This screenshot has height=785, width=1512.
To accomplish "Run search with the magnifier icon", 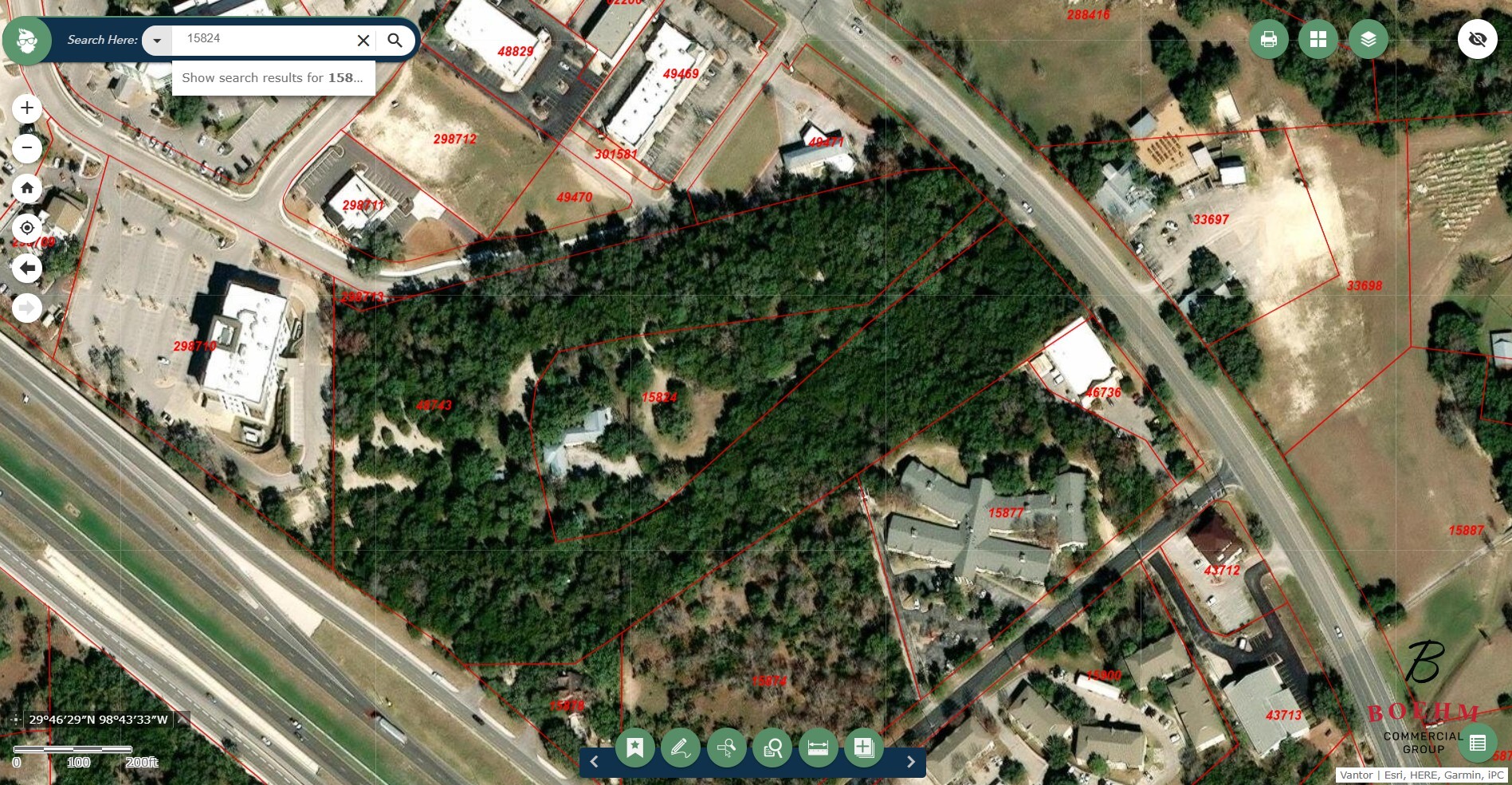I will pyautogui.click(x=395, y=40).
